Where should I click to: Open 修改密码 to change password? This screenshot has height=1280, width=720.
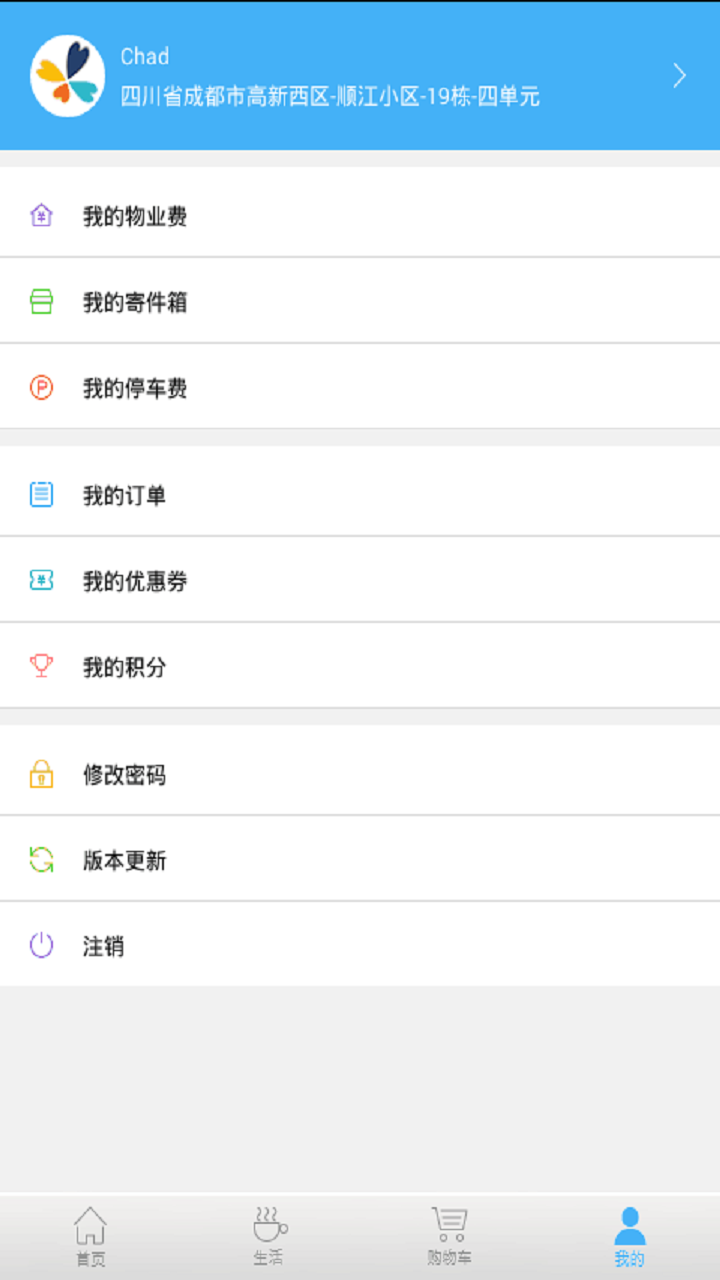pos(360,773)
